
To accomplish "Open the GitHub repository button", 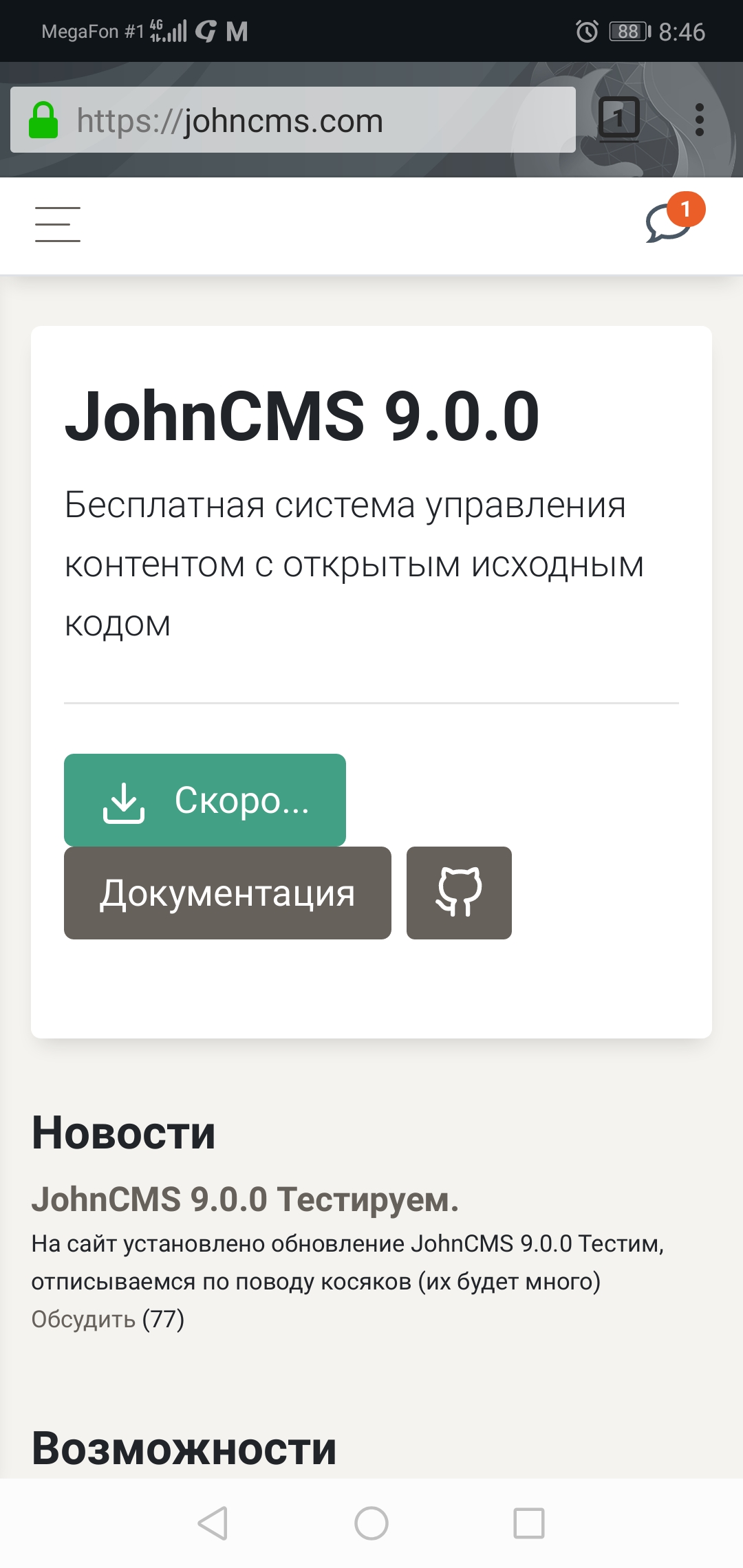I will tap(459, 893).
